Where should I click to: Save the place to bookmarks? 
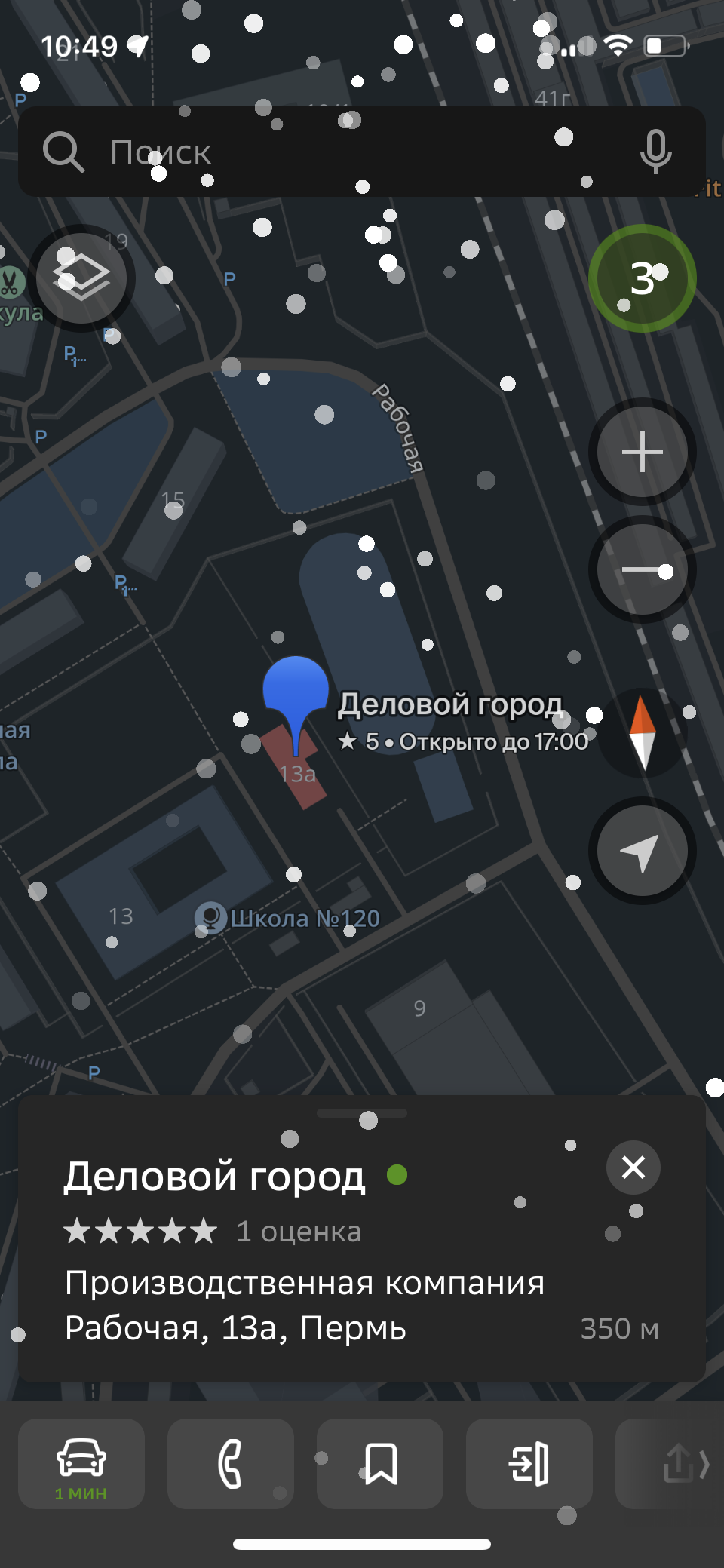(380, 1463)
